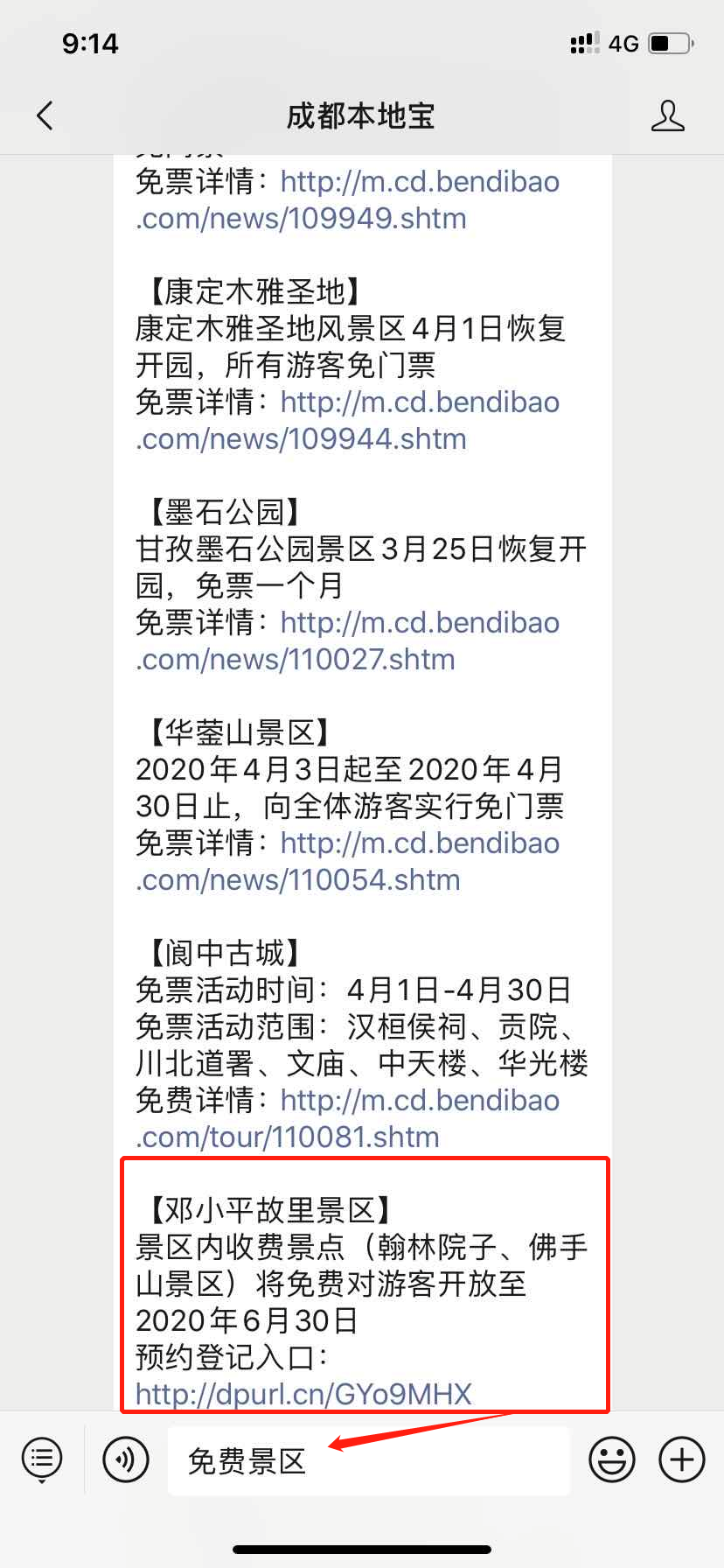Open the 墨石公园 news/110027.shtm link
This screenshot has width=724, height=1568.
pyautogui.click(x=348, y=640)
